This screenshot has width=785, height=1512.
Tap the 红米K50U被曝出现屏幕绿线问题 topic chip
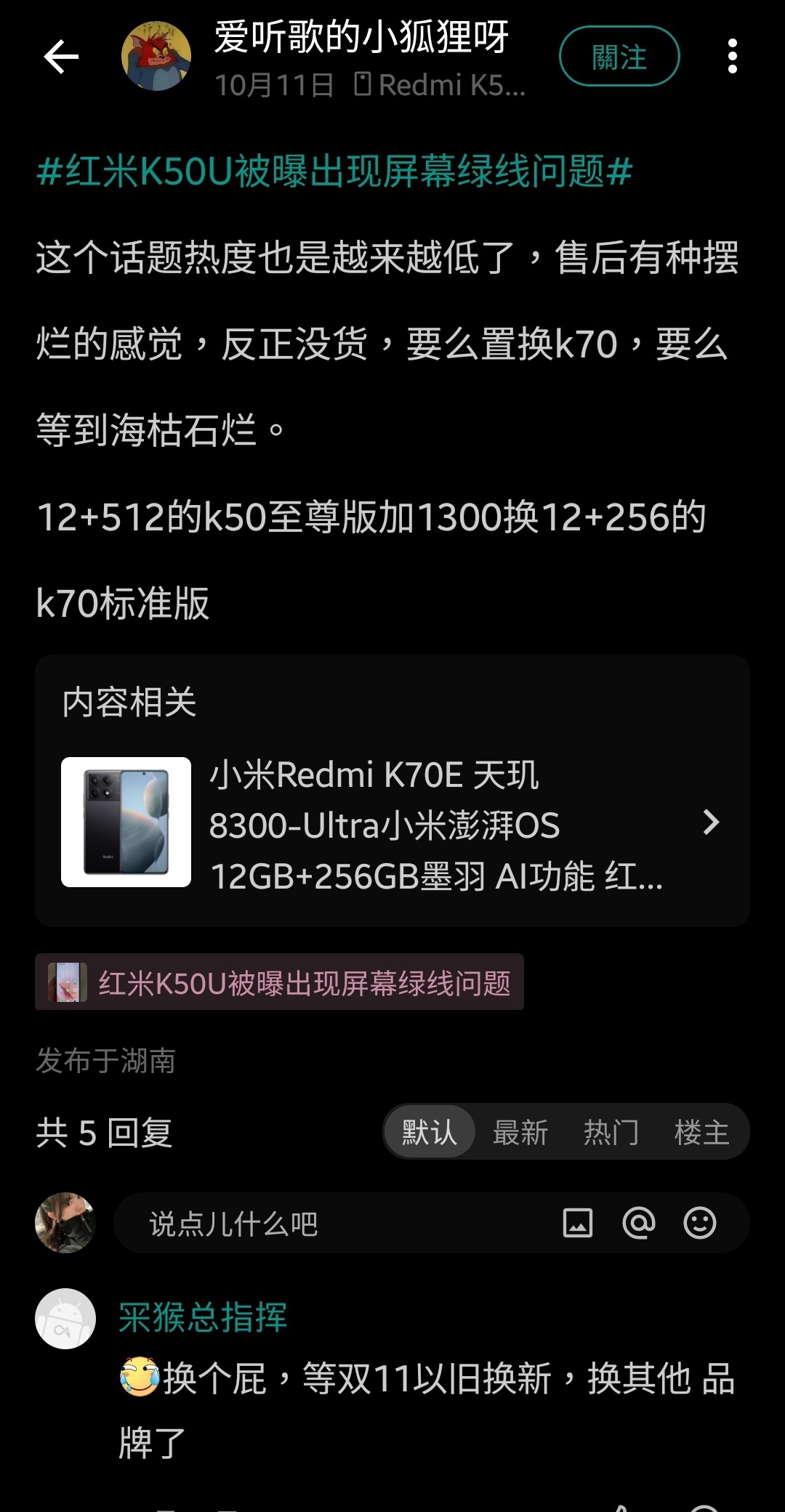coord(280,982)
